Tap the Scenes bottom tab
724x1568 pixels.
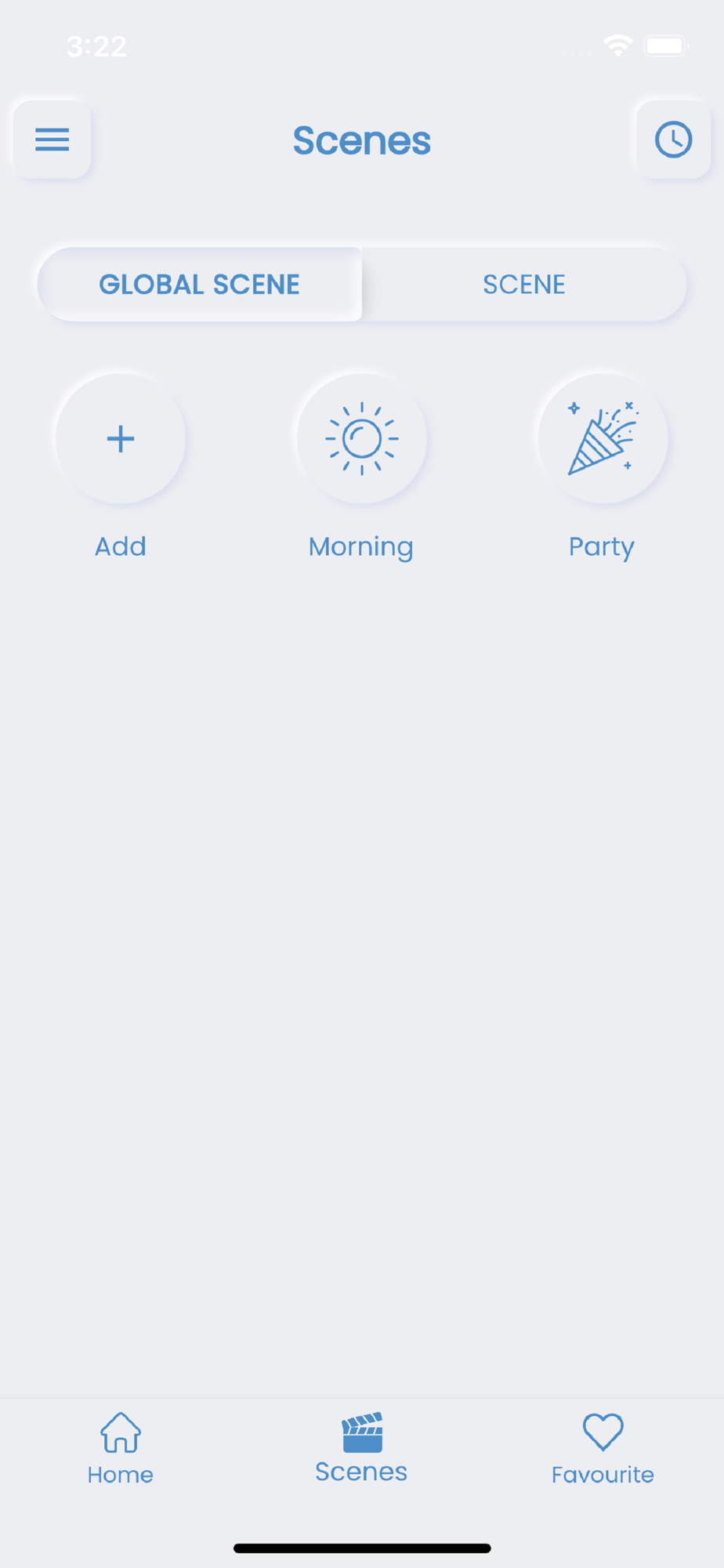[361, 1449]
